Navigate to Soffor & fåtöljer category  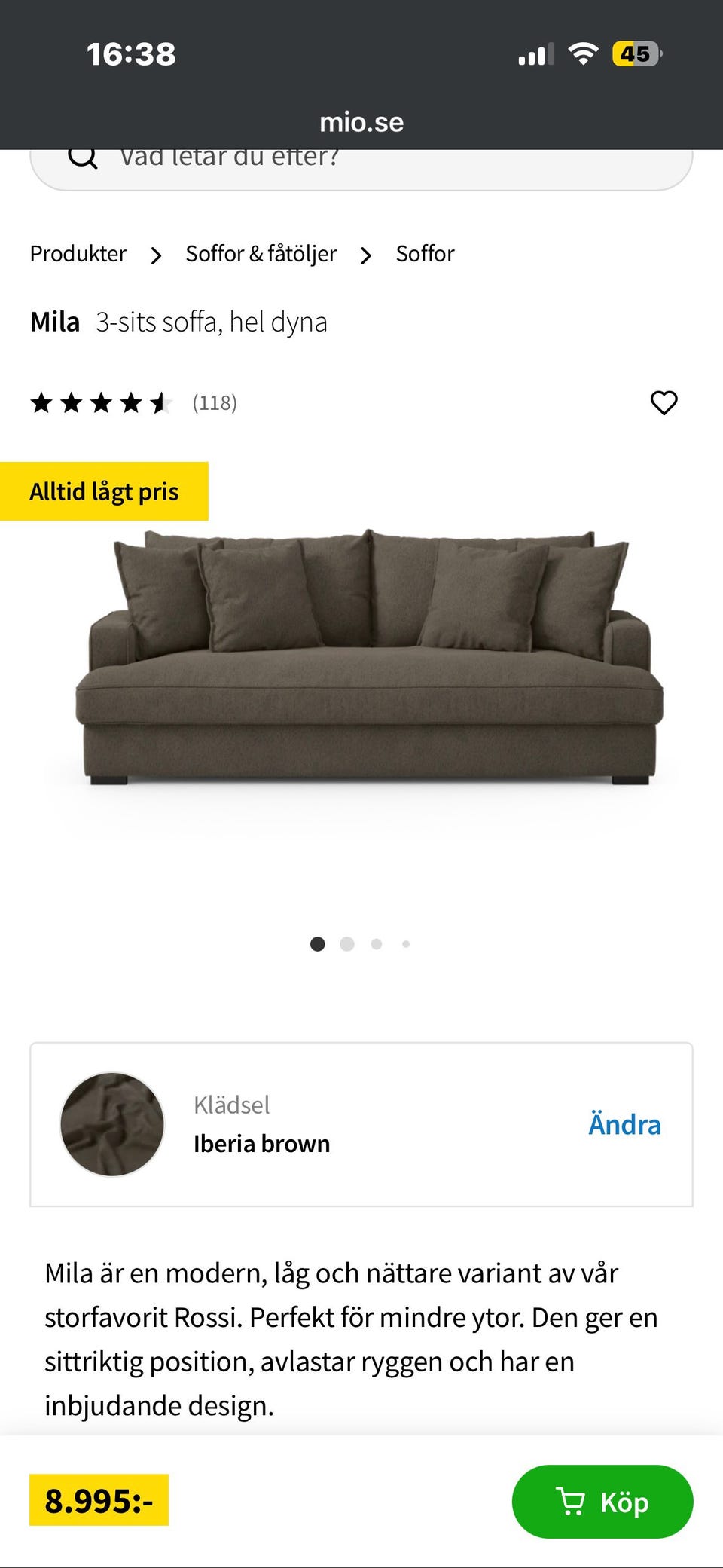tap(261, 254)
